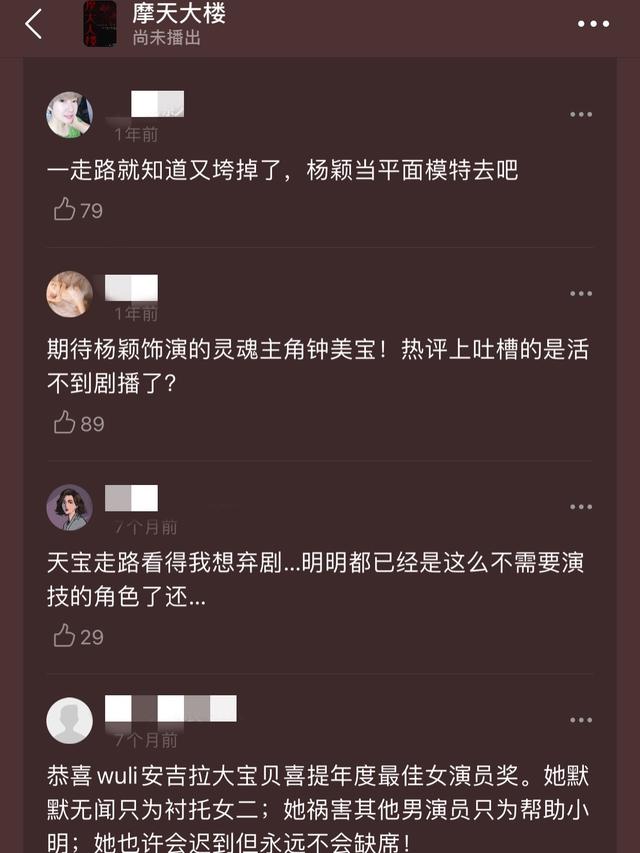
Task: Open the 摩天大楼 show cover thumbnail
Action: (x=100, y=24)
